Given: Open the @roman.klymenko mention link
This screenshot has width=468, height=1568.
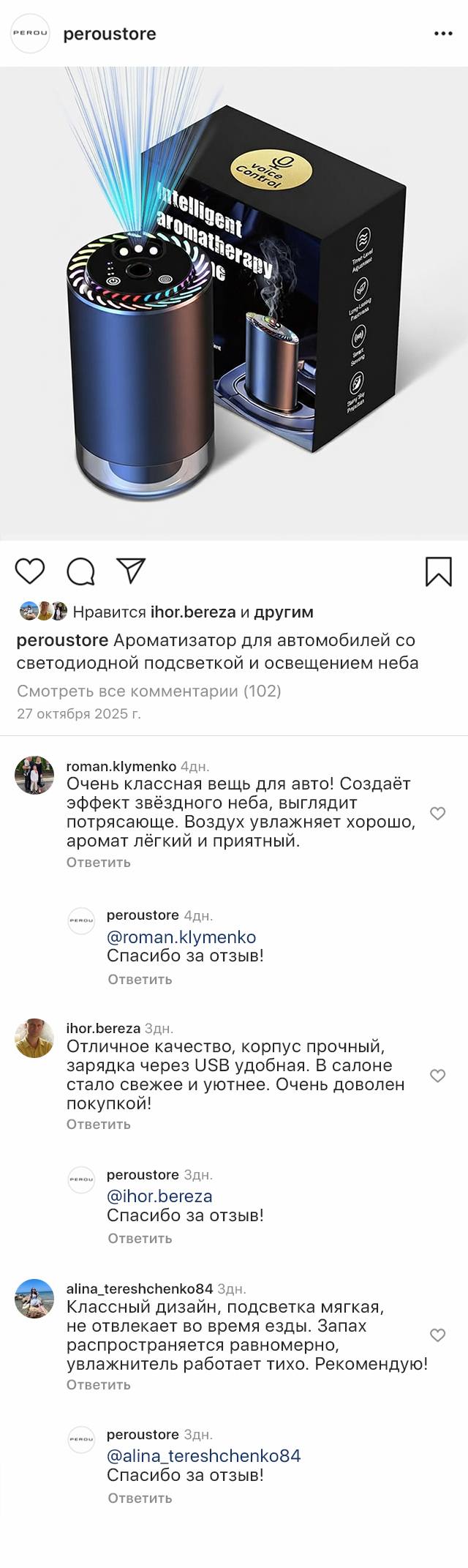Looking at the screenshot, I should 181,937.
